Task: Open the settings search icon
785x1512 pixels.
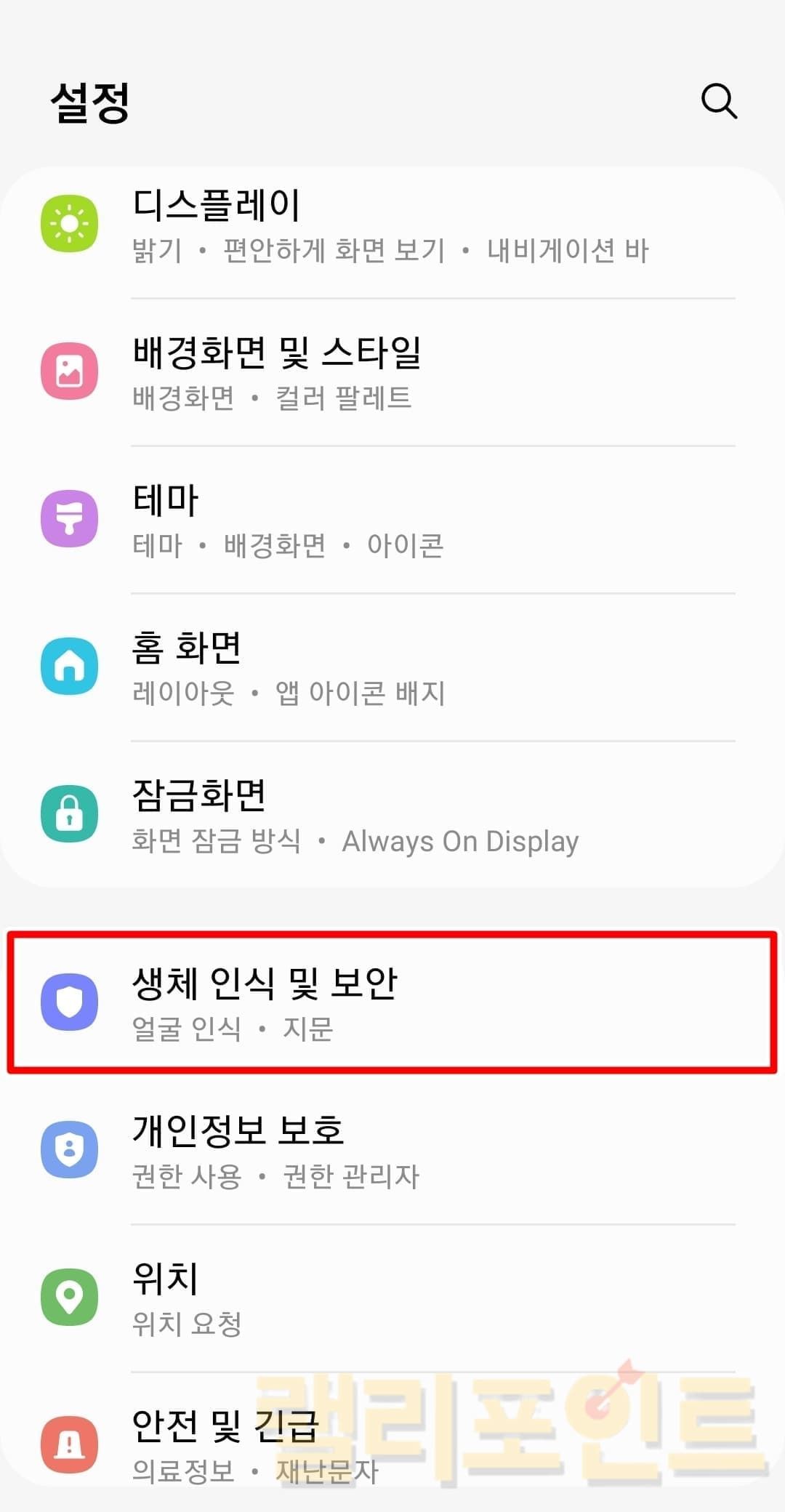Action: (719, 101)
